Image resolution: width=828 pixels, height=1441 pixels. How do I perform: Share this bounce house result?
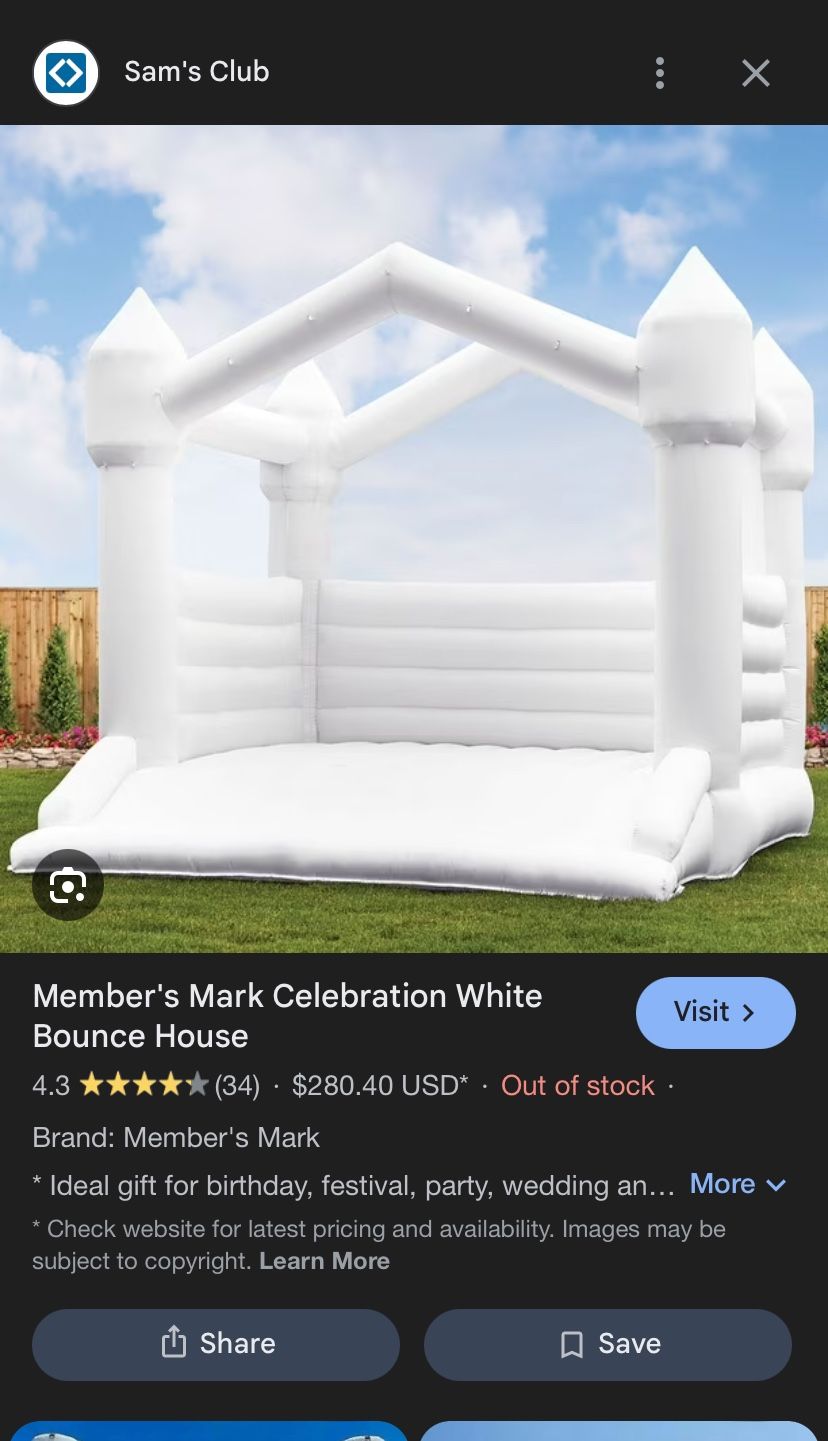coord(216,1344)
